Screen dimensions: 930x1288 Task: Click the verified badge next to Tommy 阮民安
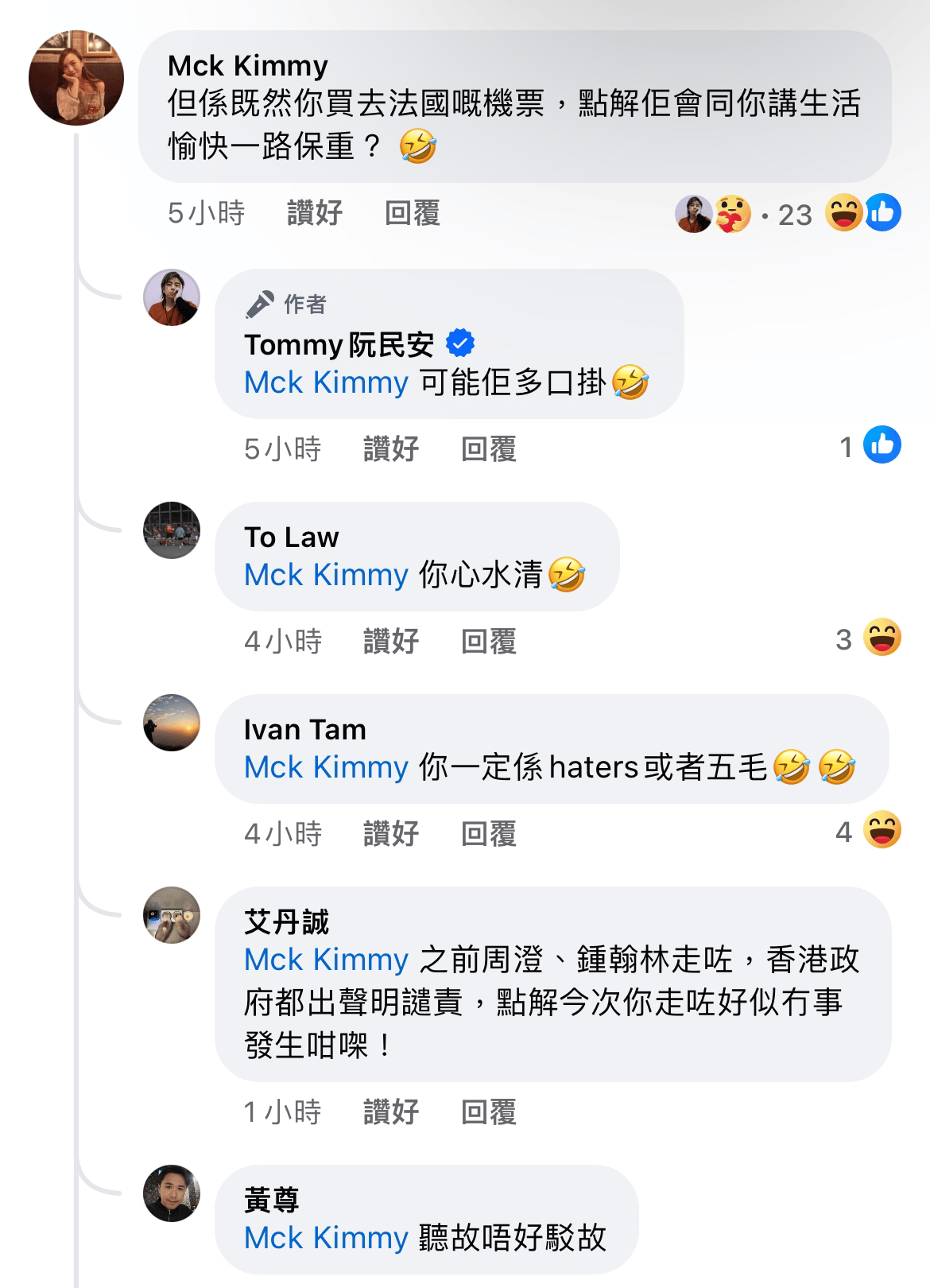tap(461, 343)
